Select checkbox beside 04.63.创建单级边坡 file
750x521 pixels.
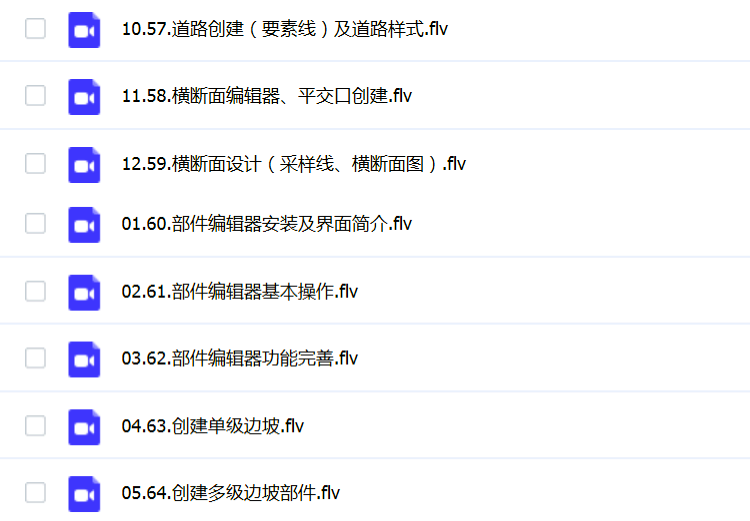pyautogui.click(x=36, y=426)
